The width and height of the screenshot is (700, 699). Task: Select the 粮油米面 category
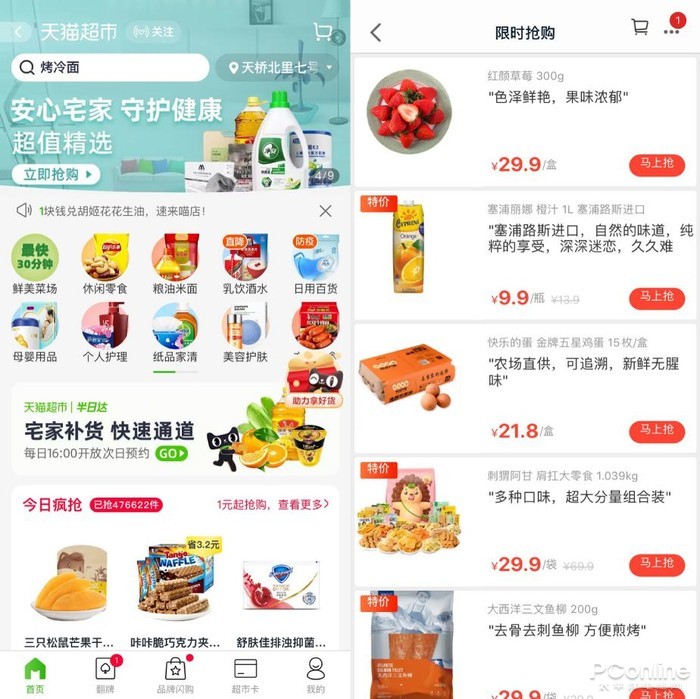[175, 263]
